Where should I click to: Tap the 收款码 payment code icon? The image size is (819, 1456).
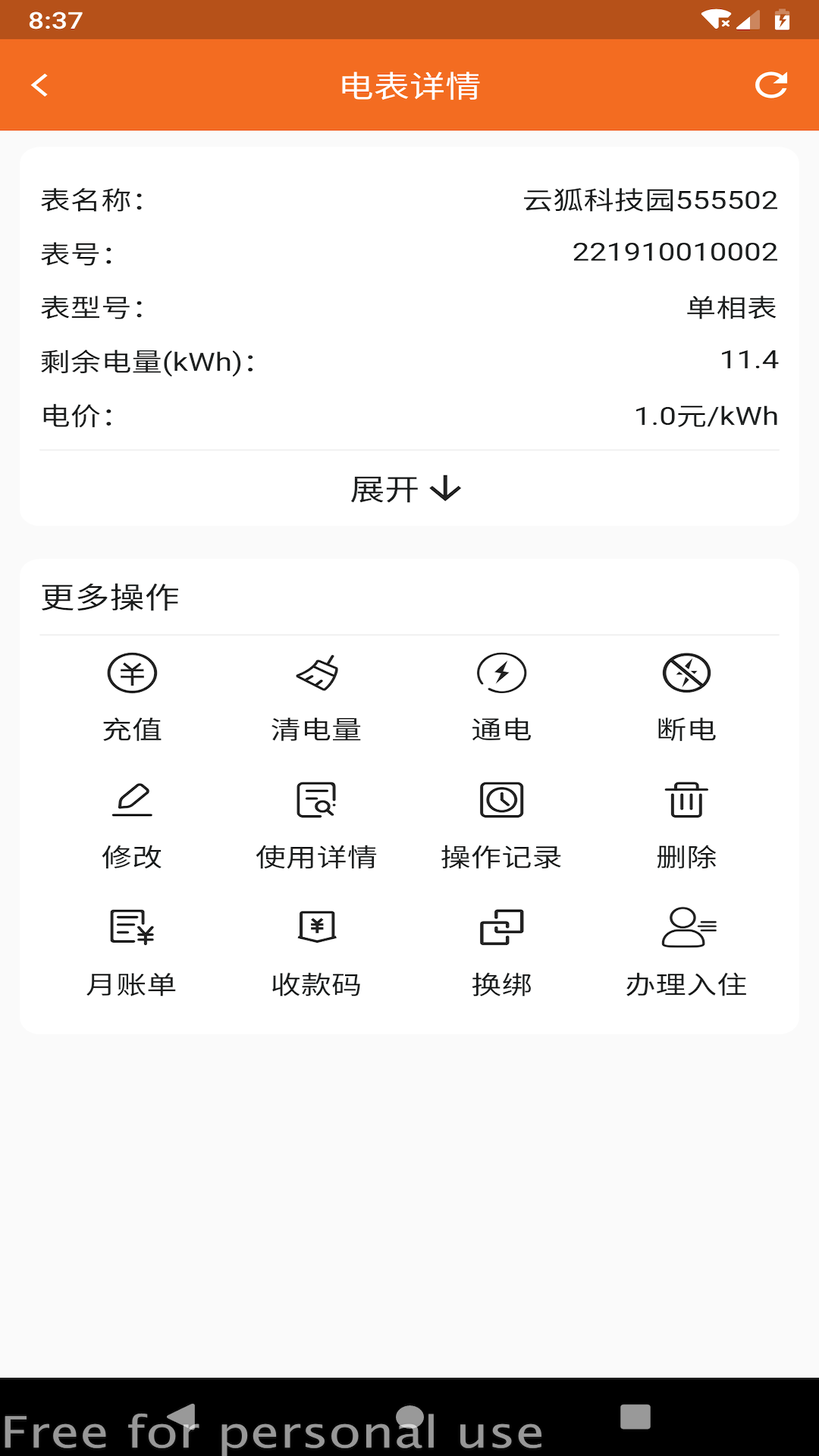pyautogui.click(x=318, y=927)
